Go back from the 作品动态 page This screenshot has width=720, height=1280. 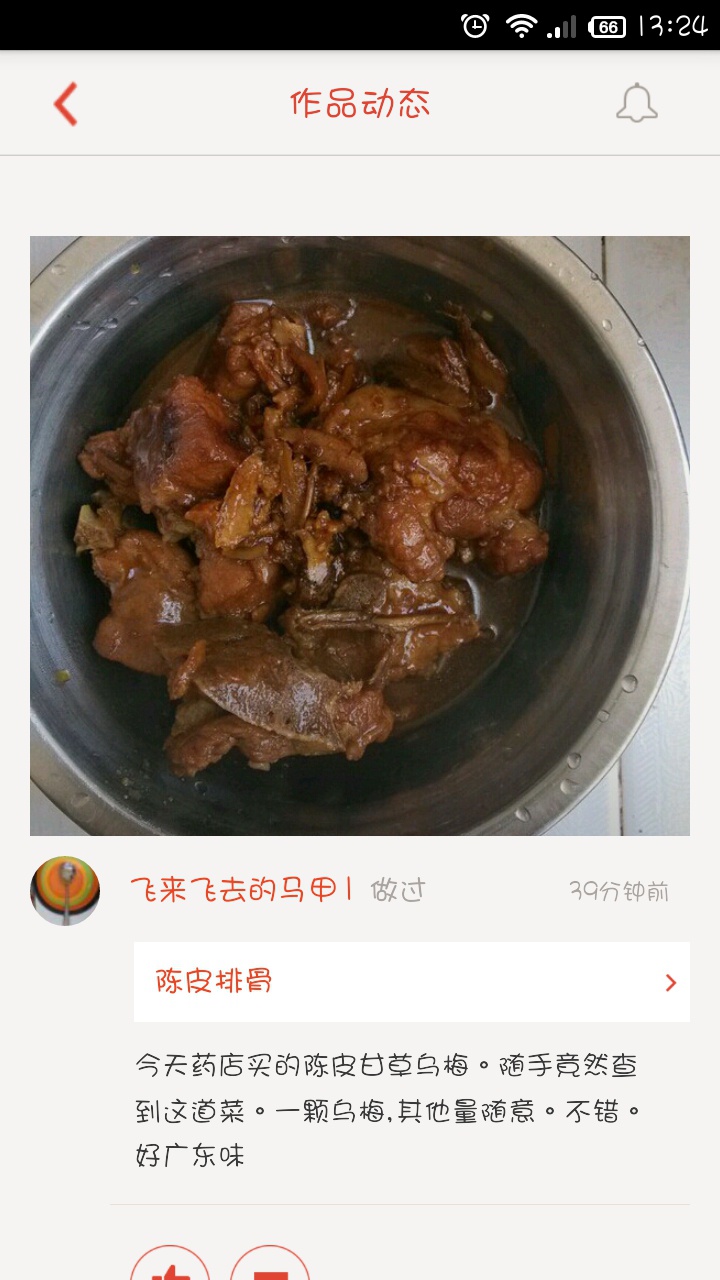click(x=66, y=104)
